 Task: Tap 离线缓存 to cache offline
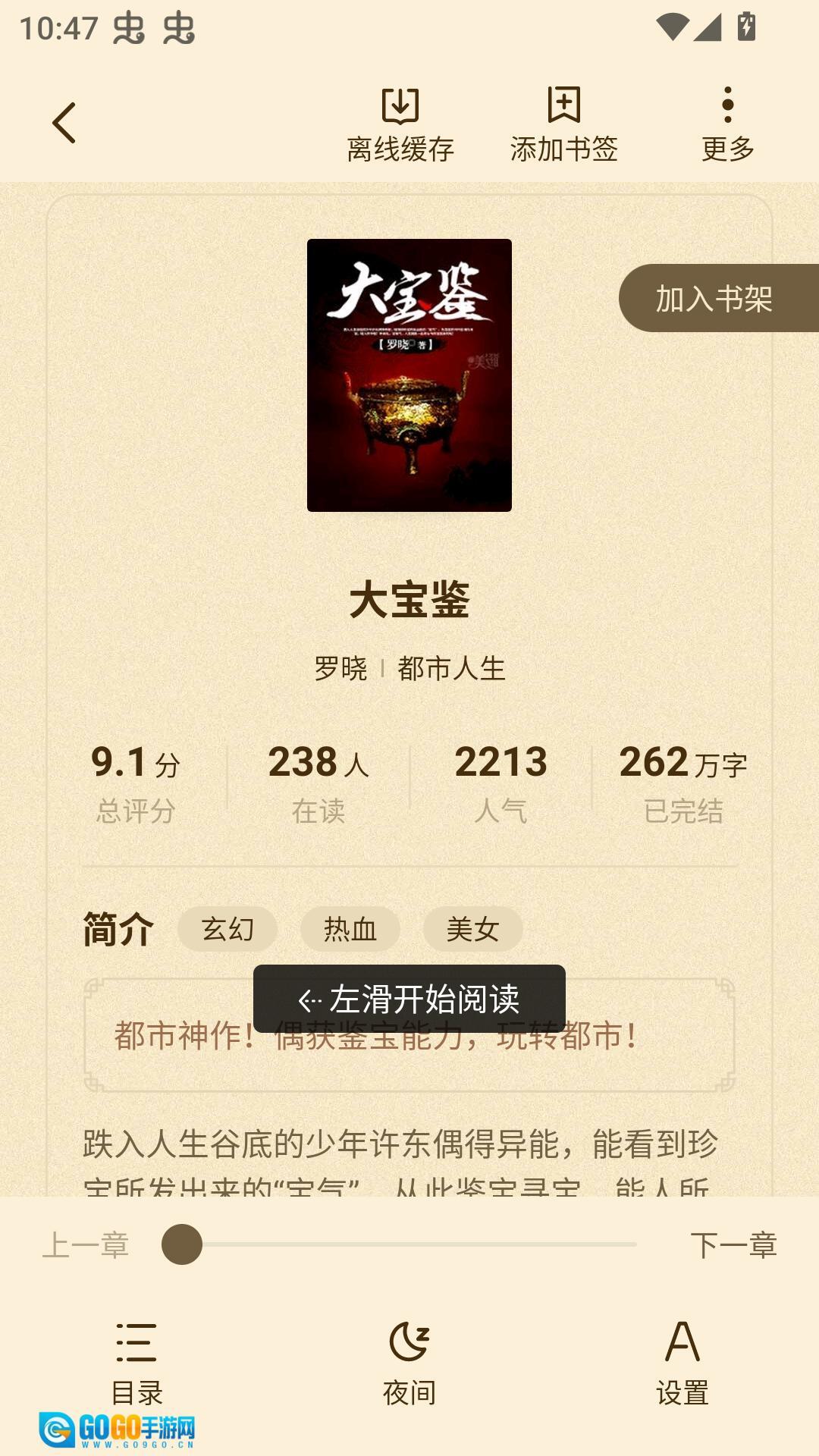[x=400, y=125]
